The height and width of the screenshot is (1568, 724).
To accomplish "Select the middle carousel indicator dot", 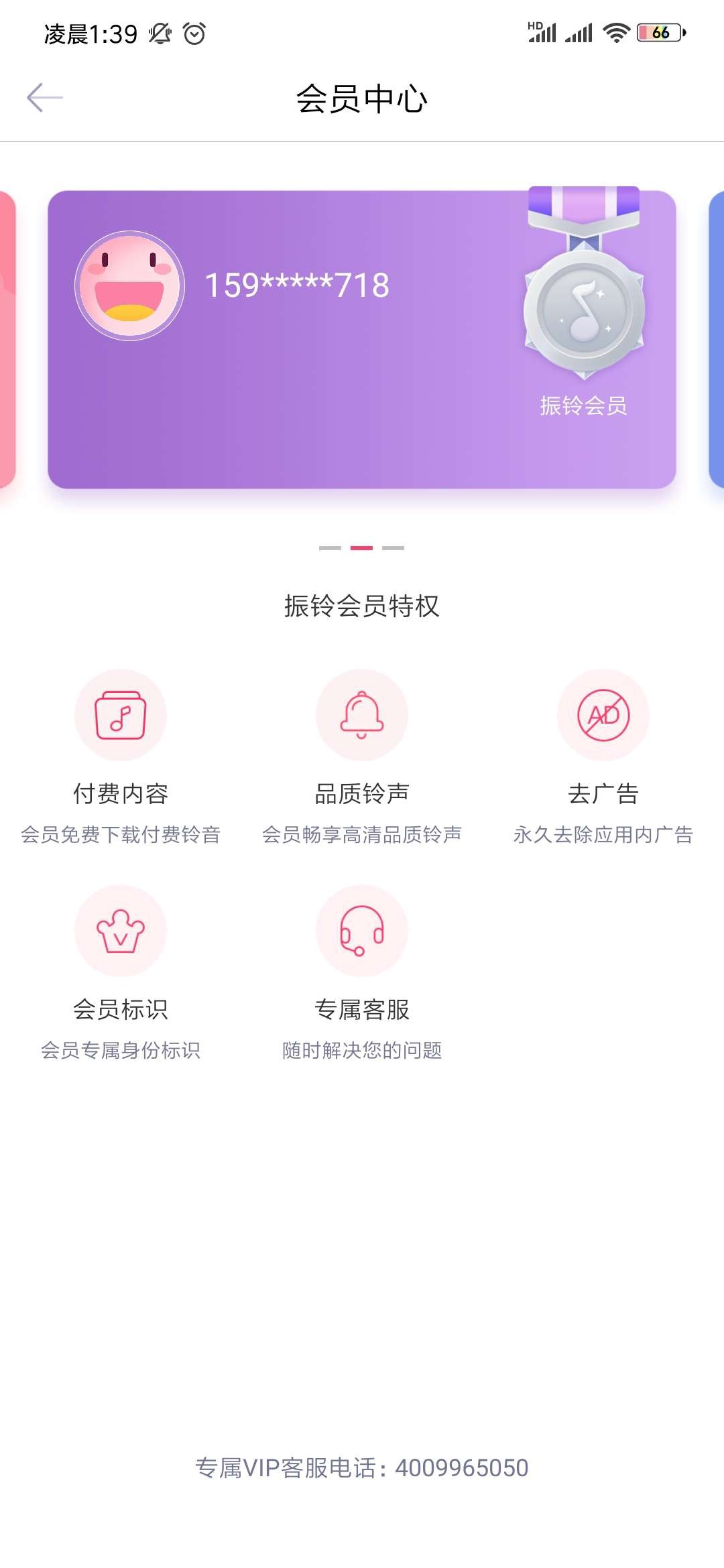I will [x=362, y=548].
